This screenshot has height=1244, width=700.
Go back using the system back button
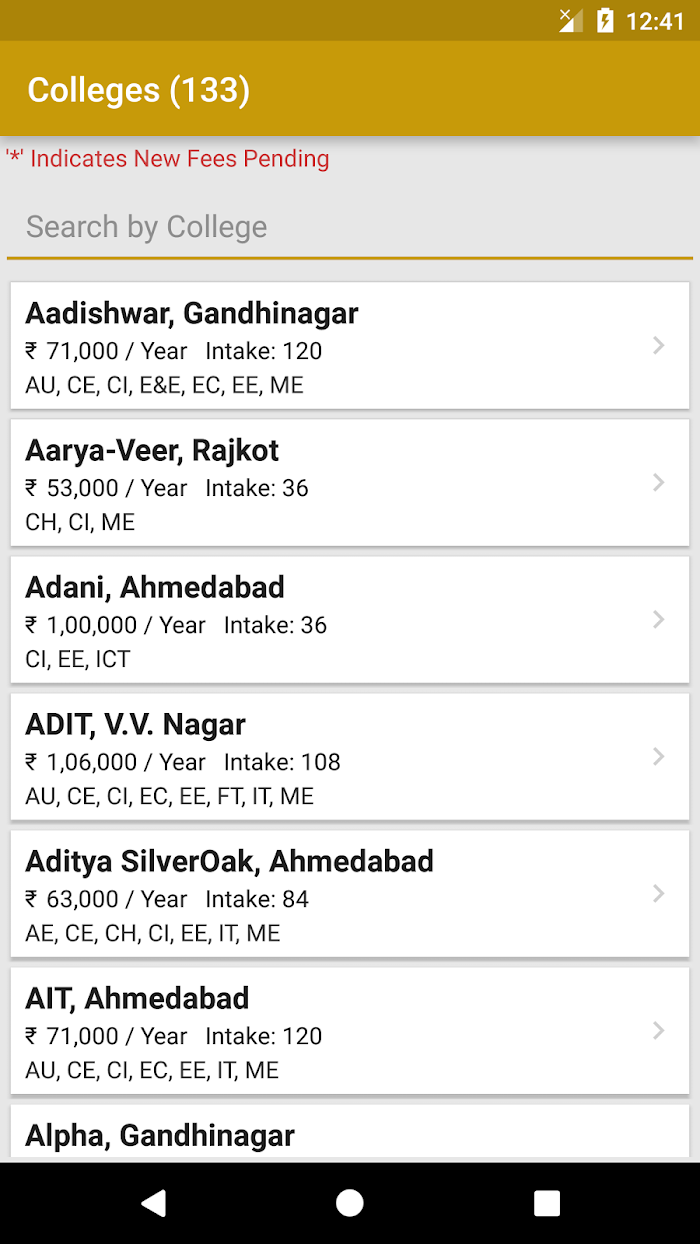click(x=153, y=1203)
